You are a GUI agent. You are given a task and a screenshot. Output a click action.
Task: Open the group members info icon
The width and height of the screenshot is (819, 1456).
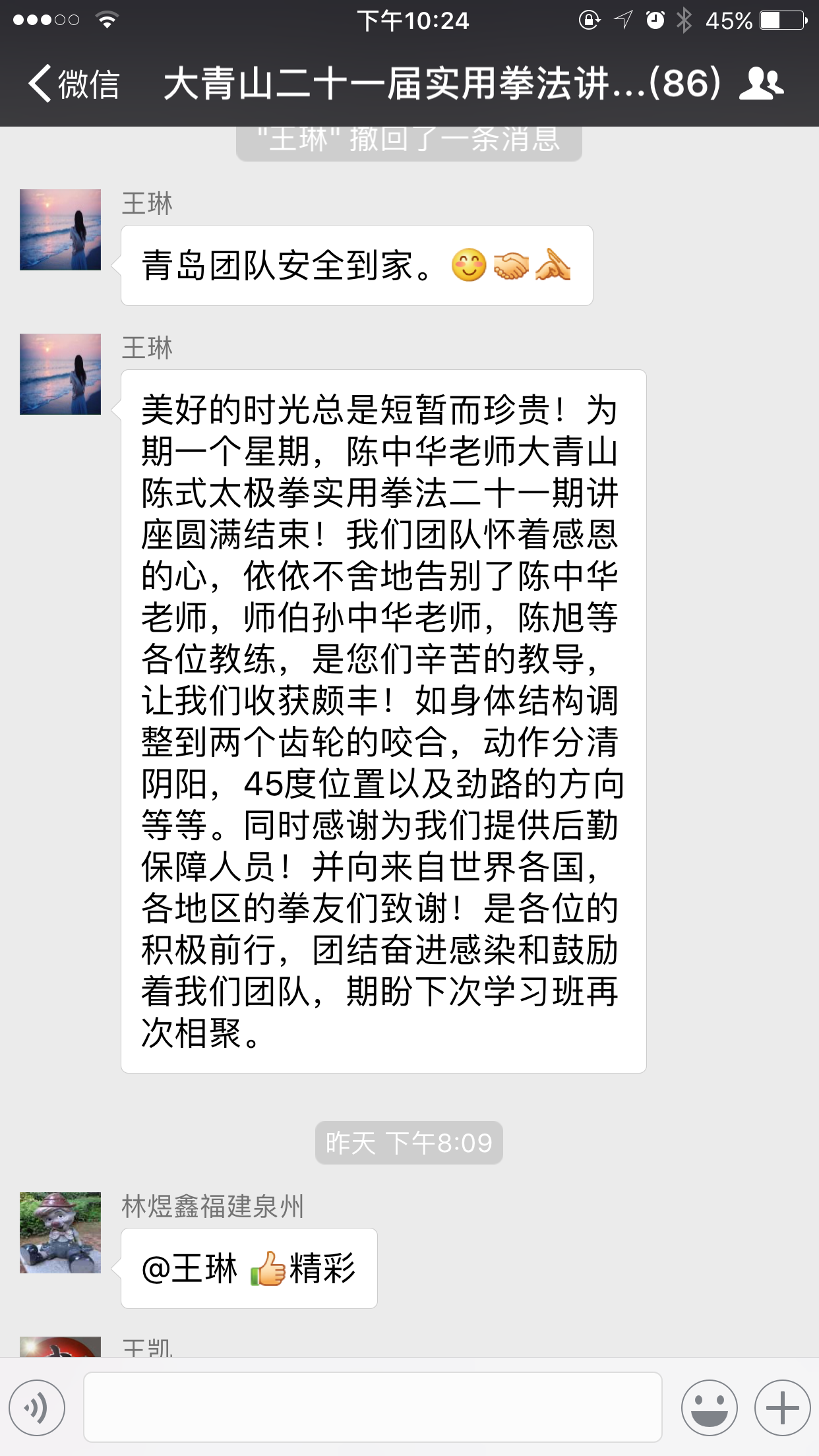click(761, 84)
